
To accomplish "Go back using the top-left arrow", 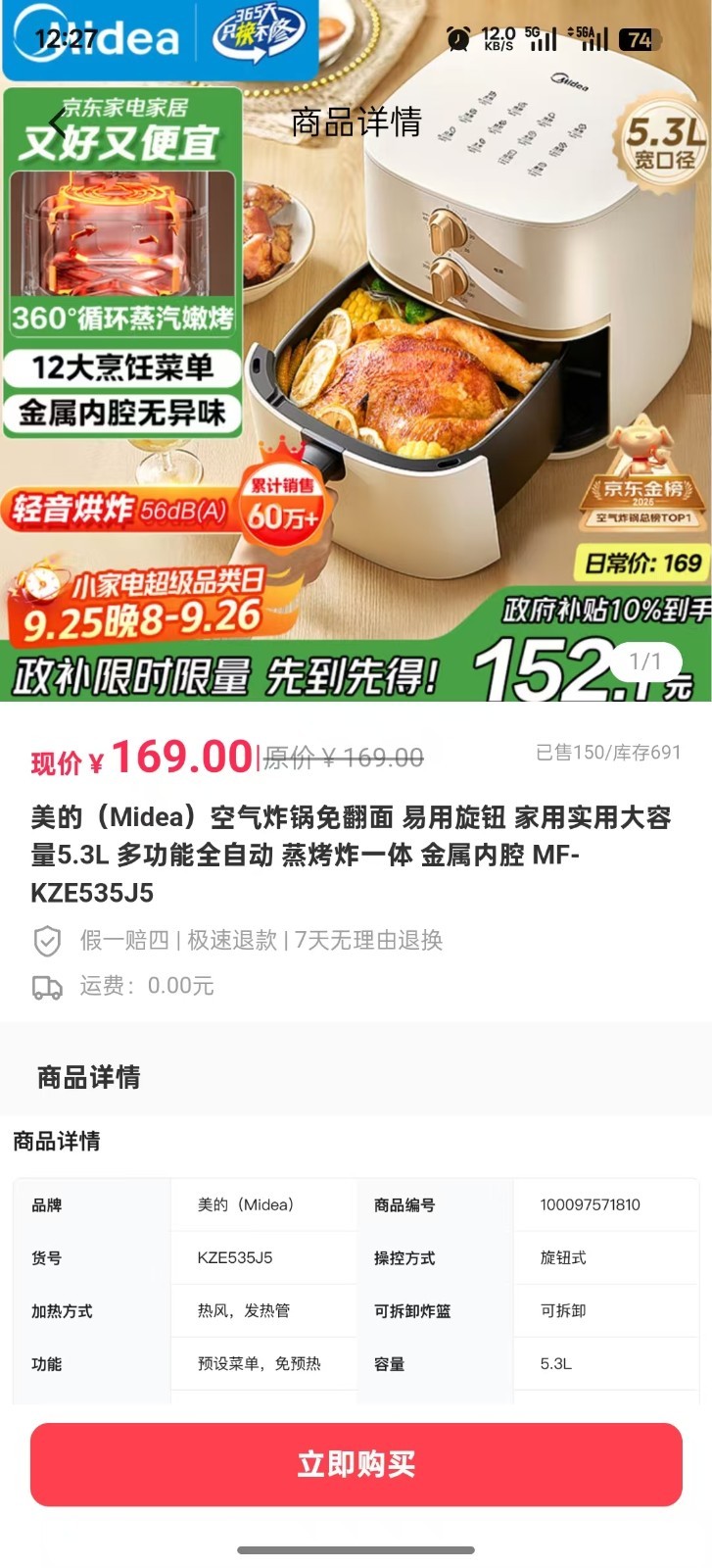I will click(x=59, y=123).
